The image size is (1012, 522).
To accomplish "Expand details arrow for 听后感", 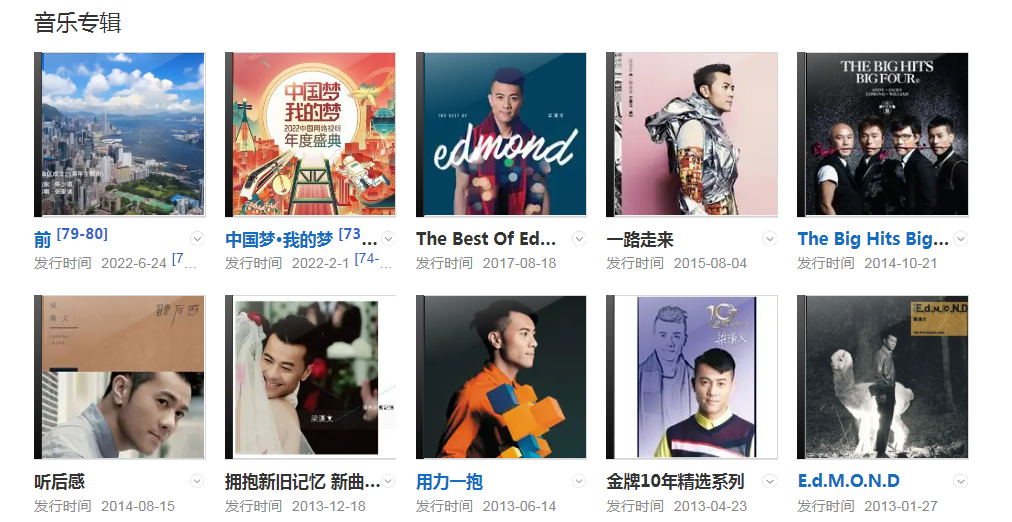I will 197,481.
